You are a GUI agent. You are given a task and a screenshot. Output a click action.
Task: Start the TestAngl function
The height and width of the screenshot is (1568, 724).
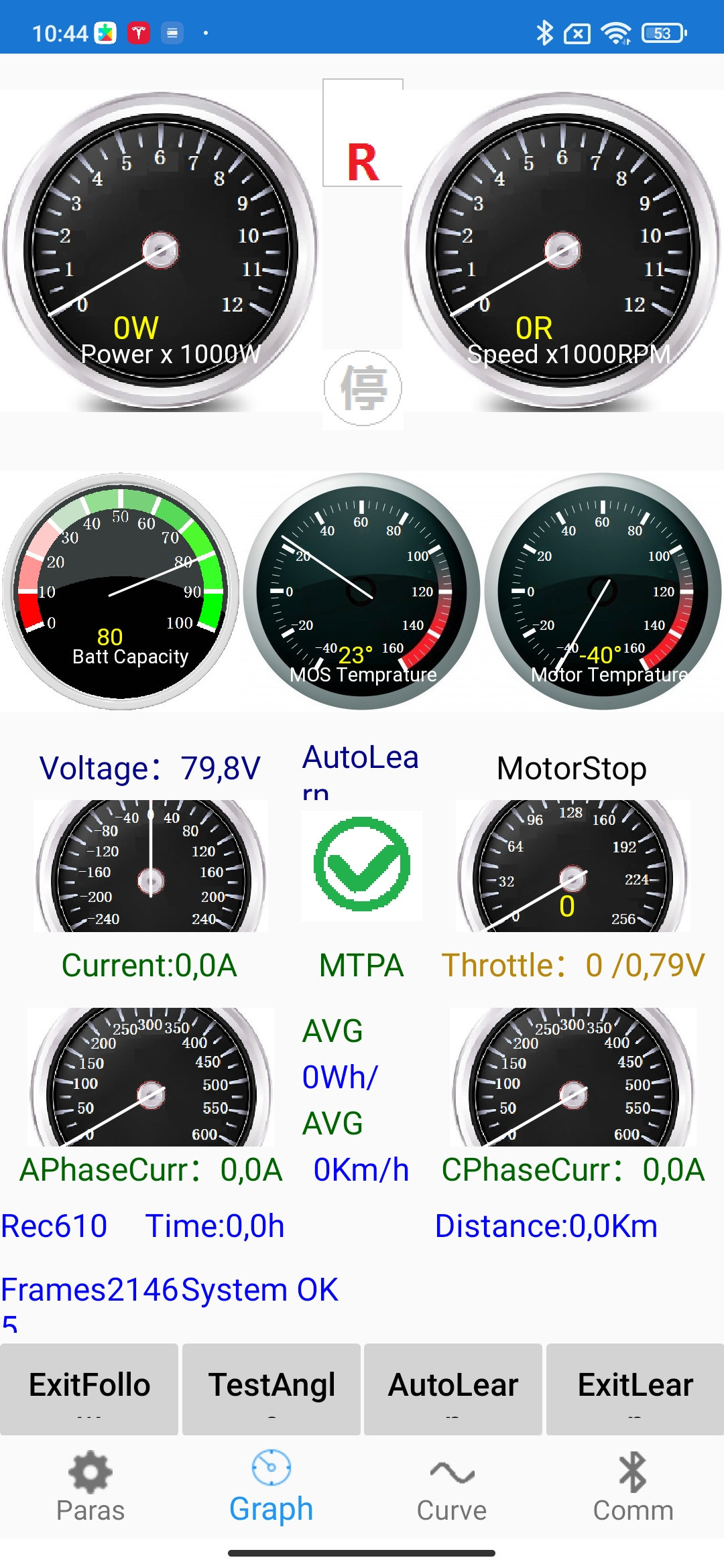271,1388
